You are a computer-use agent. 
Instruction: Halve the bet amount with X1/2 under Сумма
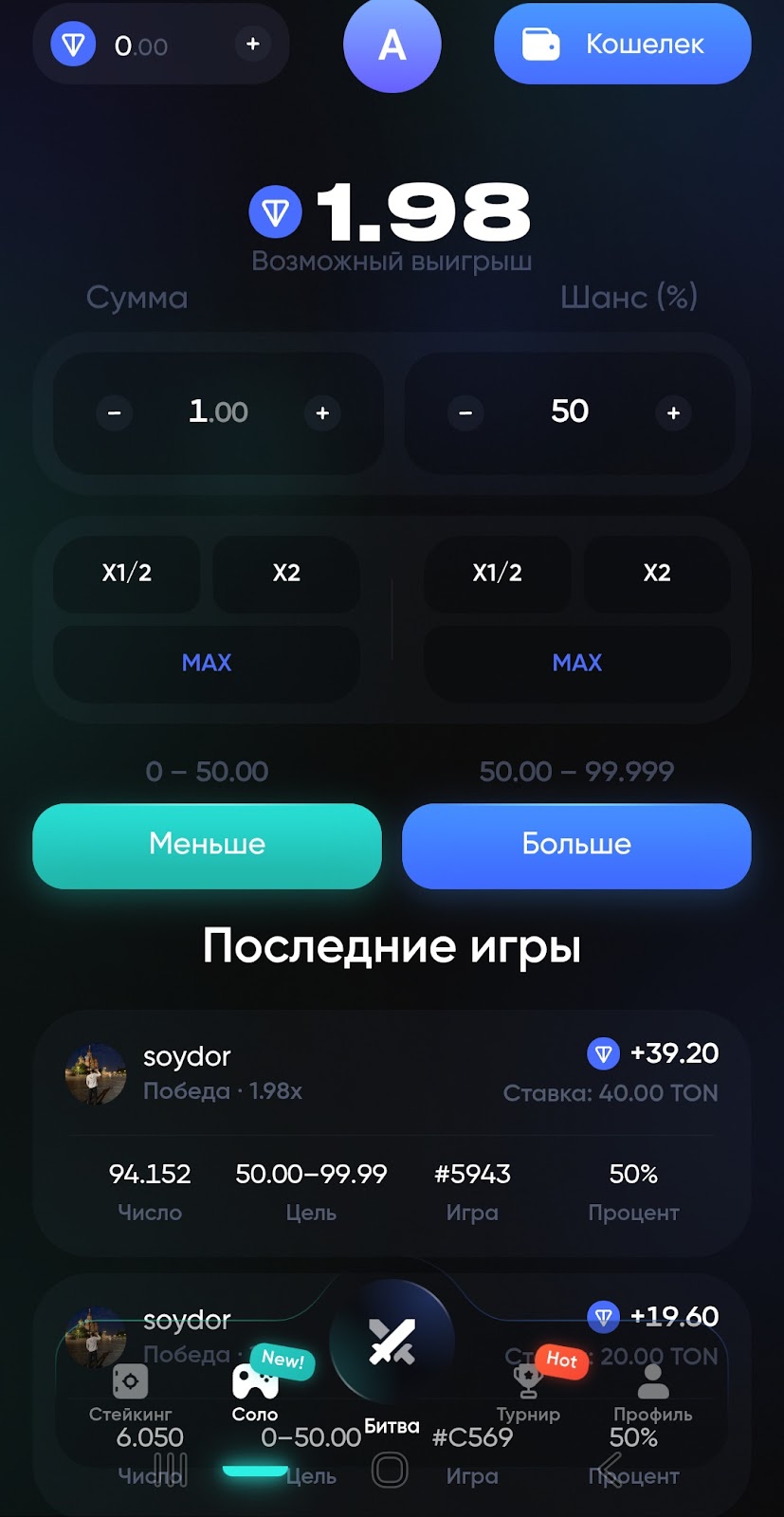coord(127,573)
